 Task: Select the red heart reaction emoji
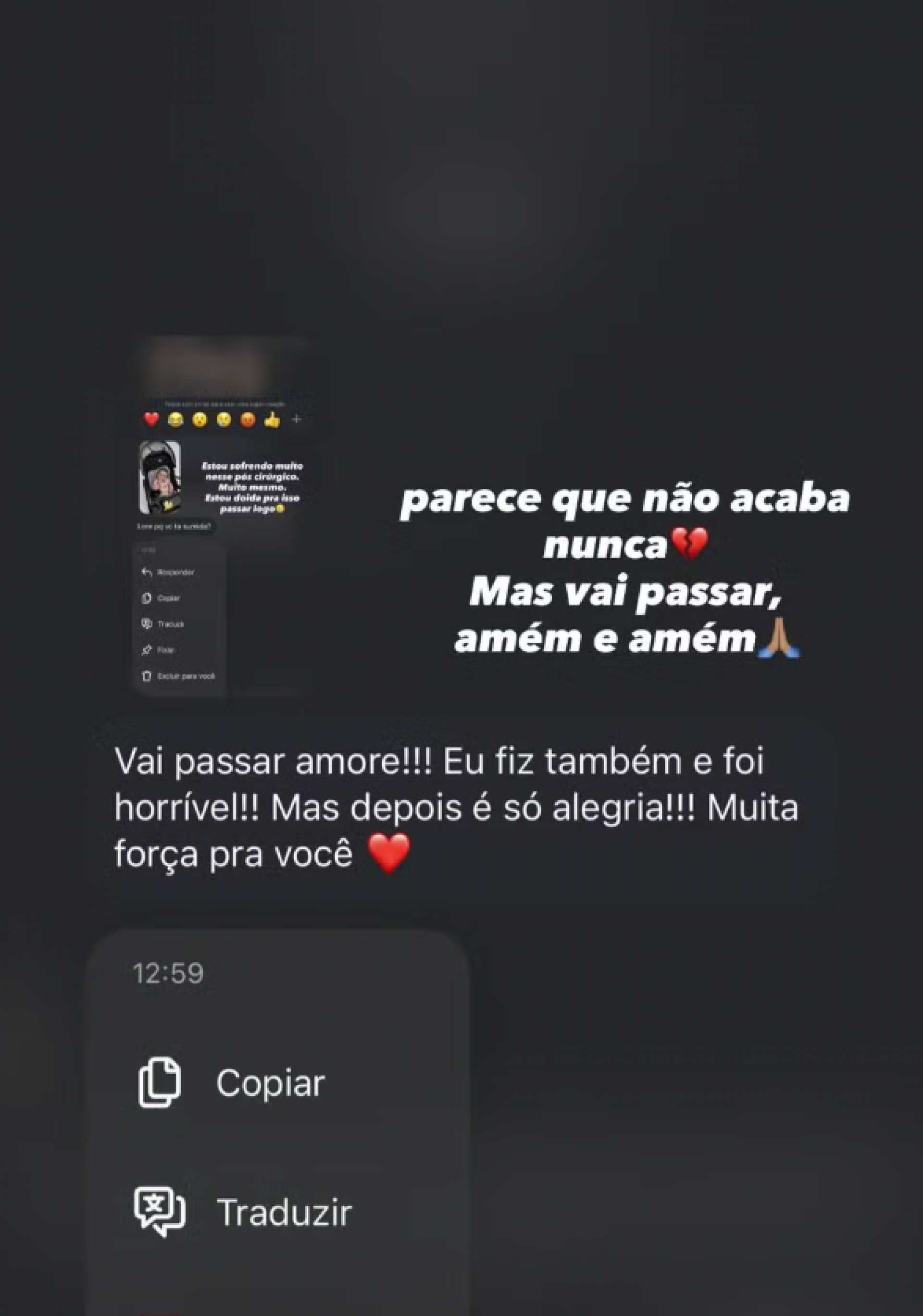click(151, 420)
